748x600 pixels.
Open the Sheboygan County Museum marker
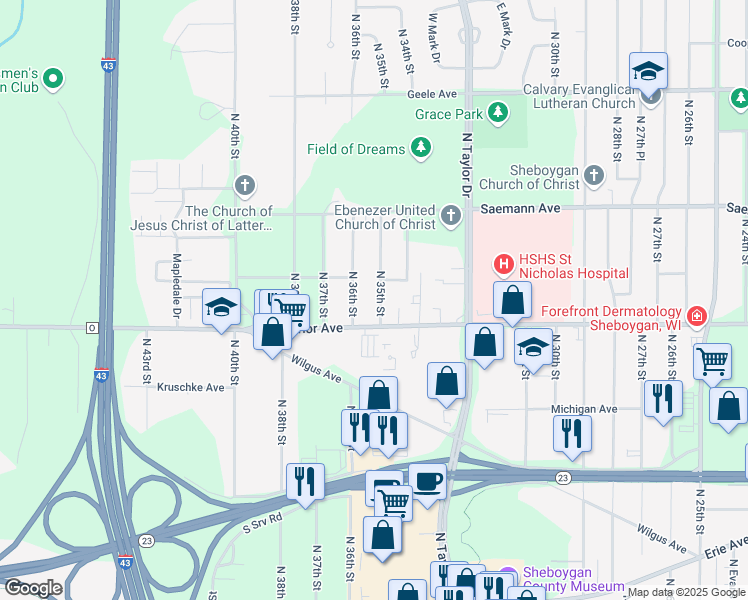click(508, 575)
